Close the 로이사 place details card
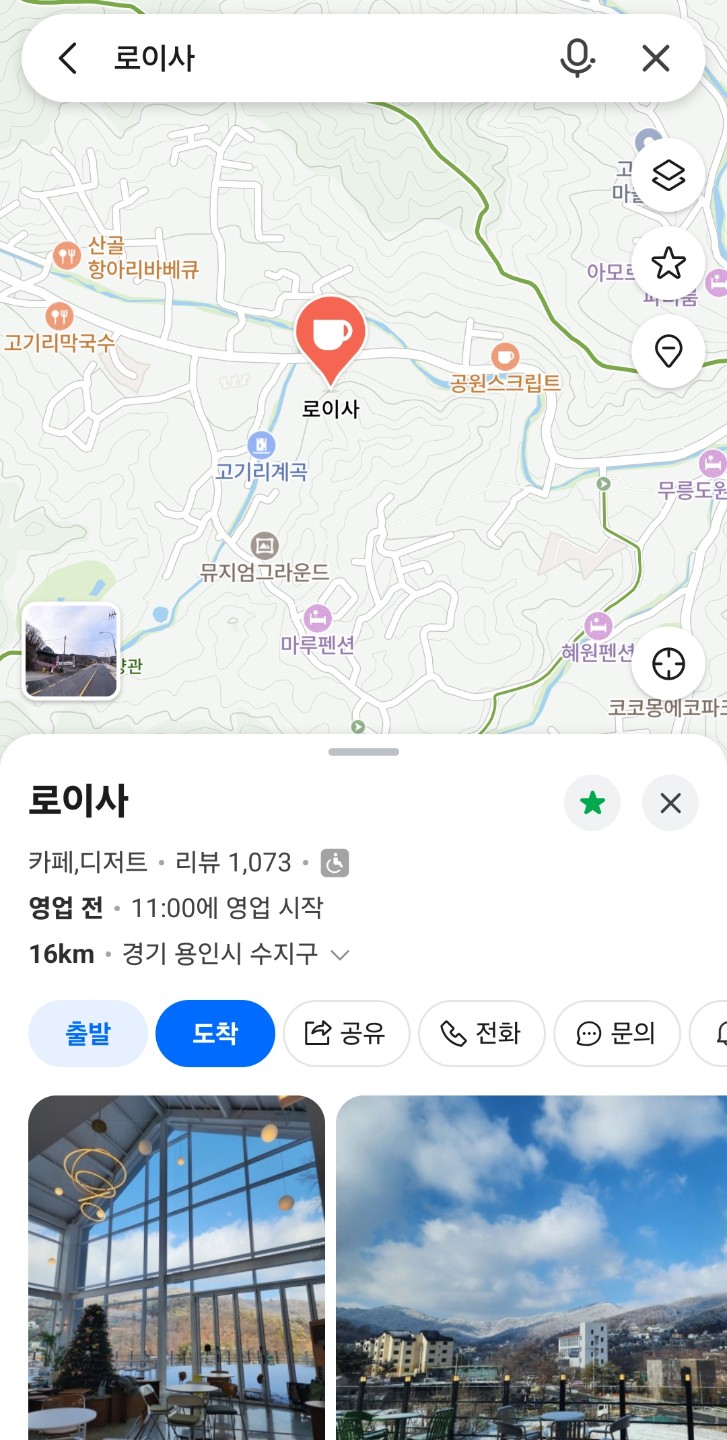 (x=670, y=803)
